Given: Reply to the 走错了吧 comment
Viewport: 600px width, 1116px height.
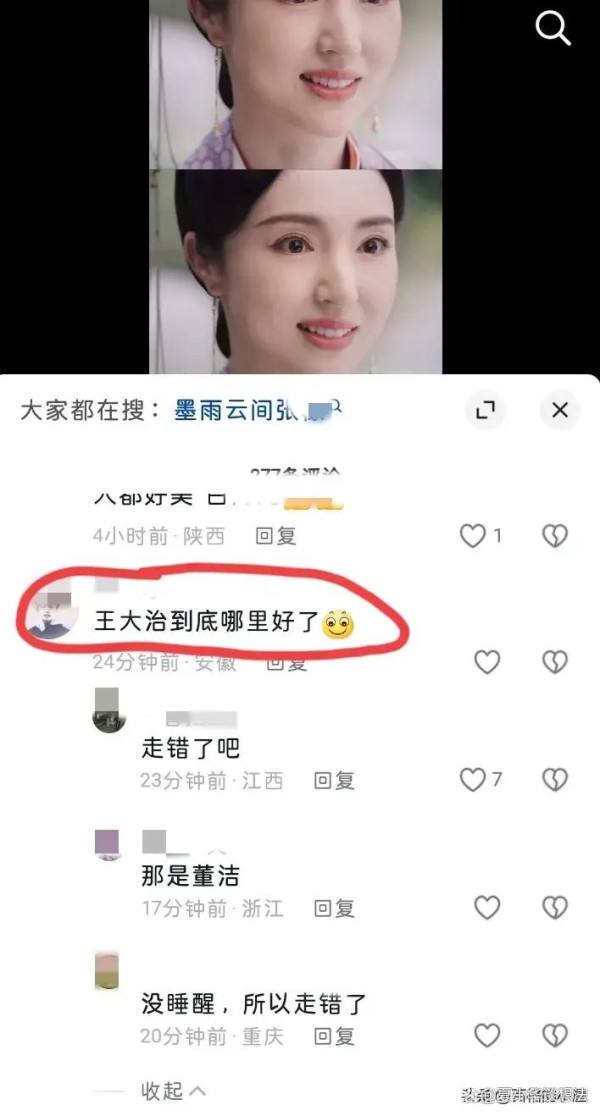Looking at the screenshot, I should click(335, 781).
